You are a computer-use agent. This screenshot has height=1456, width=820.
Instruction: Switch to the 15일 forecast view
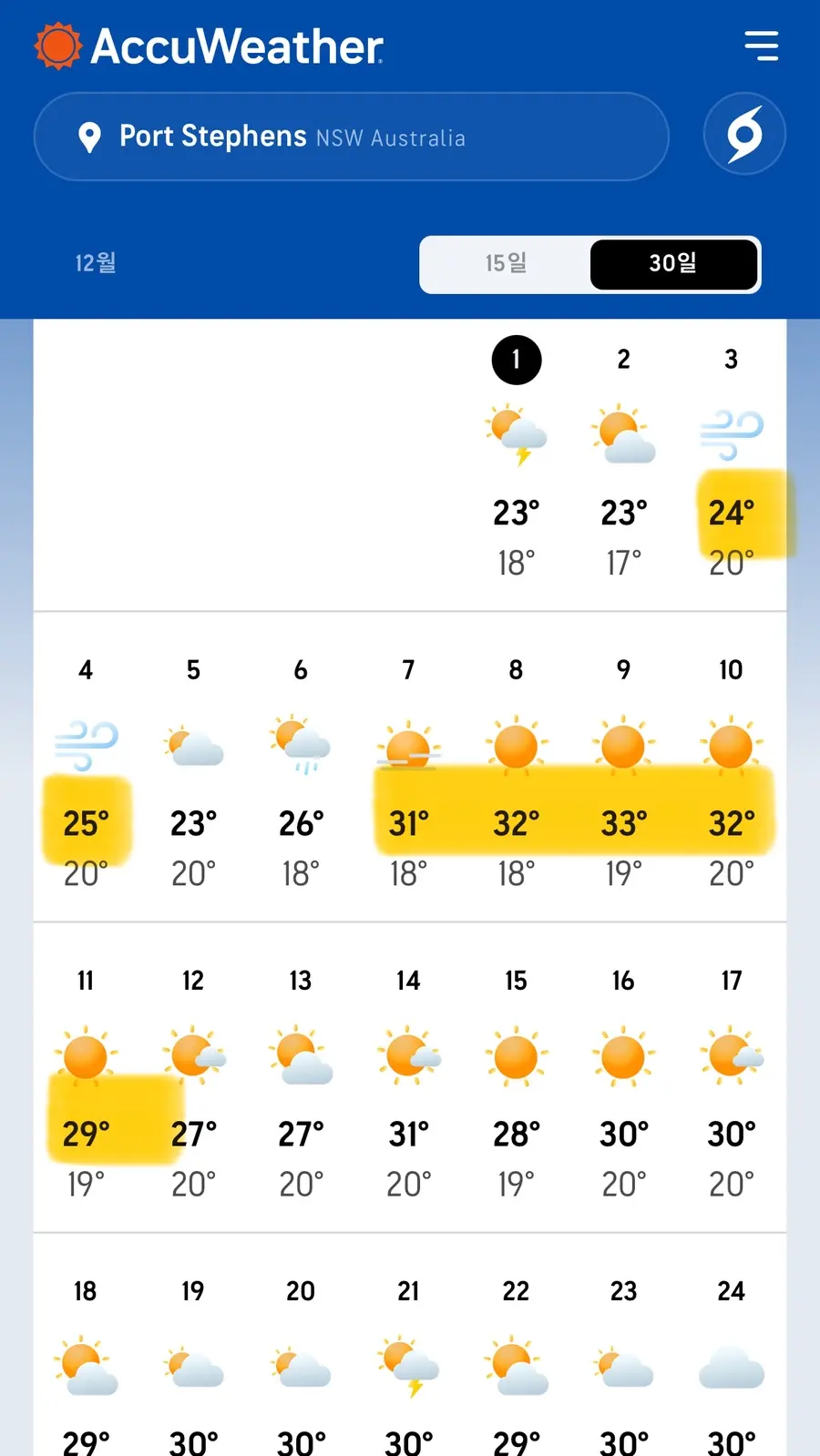[506, 264]
